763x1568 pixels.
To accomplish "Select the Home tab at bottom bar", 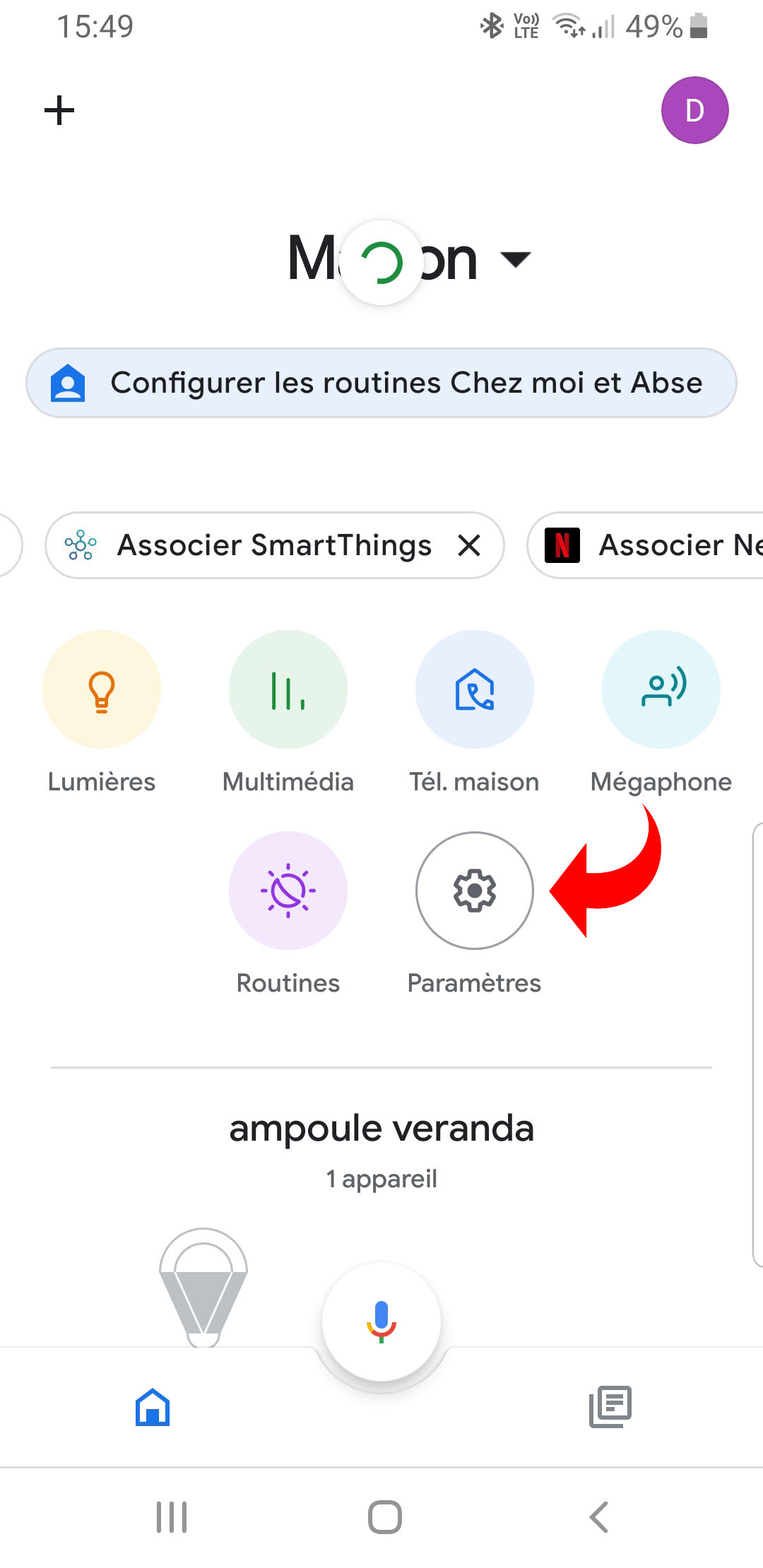I will click(152, 1408).
